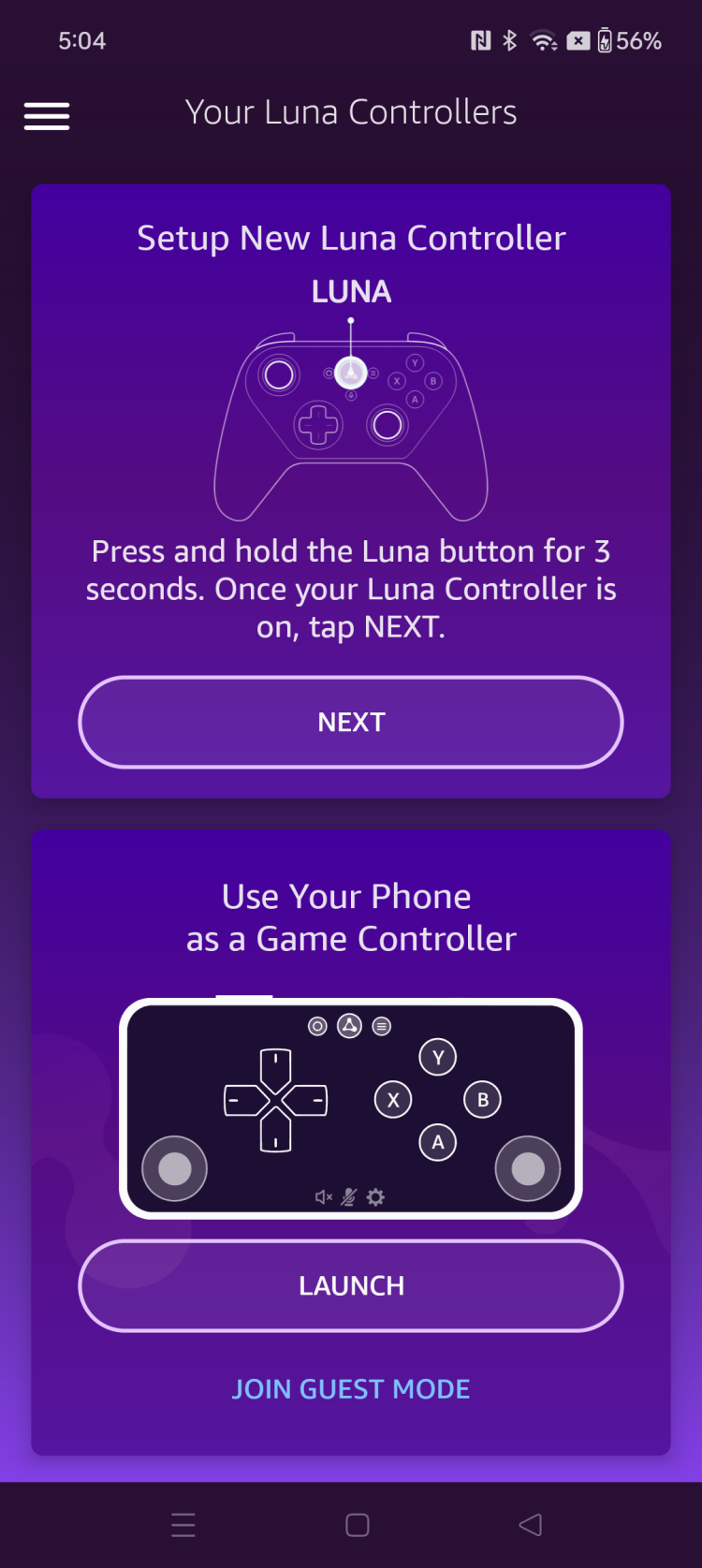Image resolution: width=702 pixels, height=1568 pixels.
Task: Tap the JOIN GUEST MODE link
Action: coord(351,1389)
